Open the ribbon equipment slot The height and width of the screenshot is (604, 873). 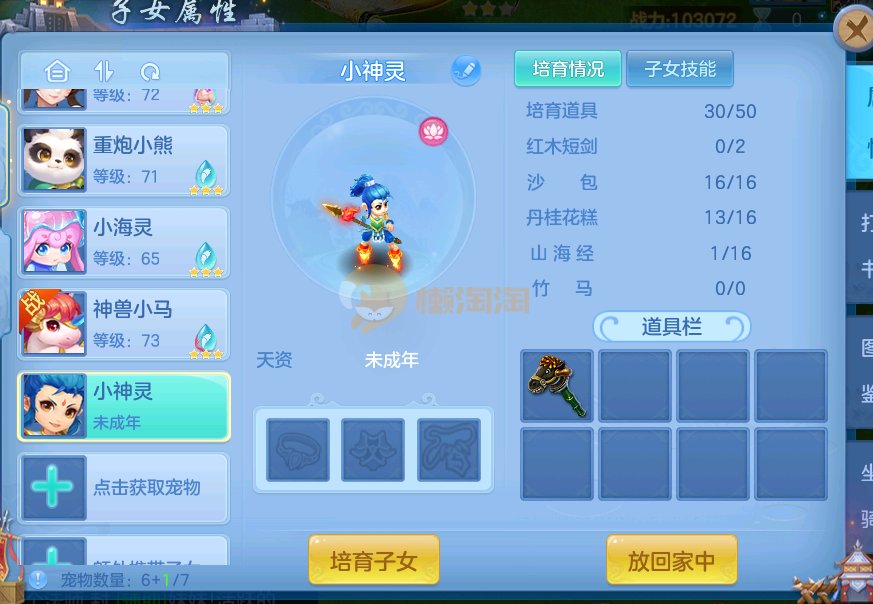(x=449, y=450)
